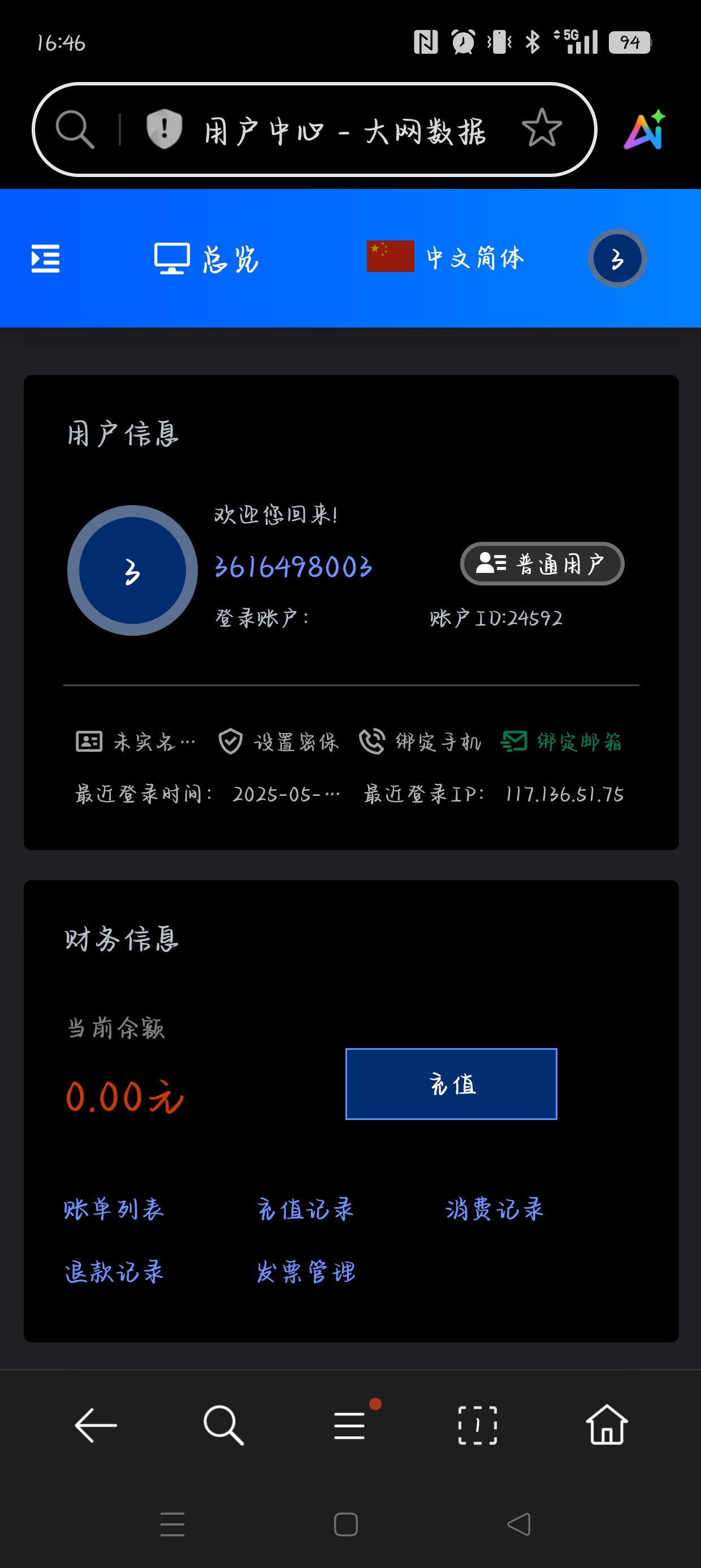Open the sidebar menu toggle icon
Screen dimensions: 701x1568
[x=46, y=259]
